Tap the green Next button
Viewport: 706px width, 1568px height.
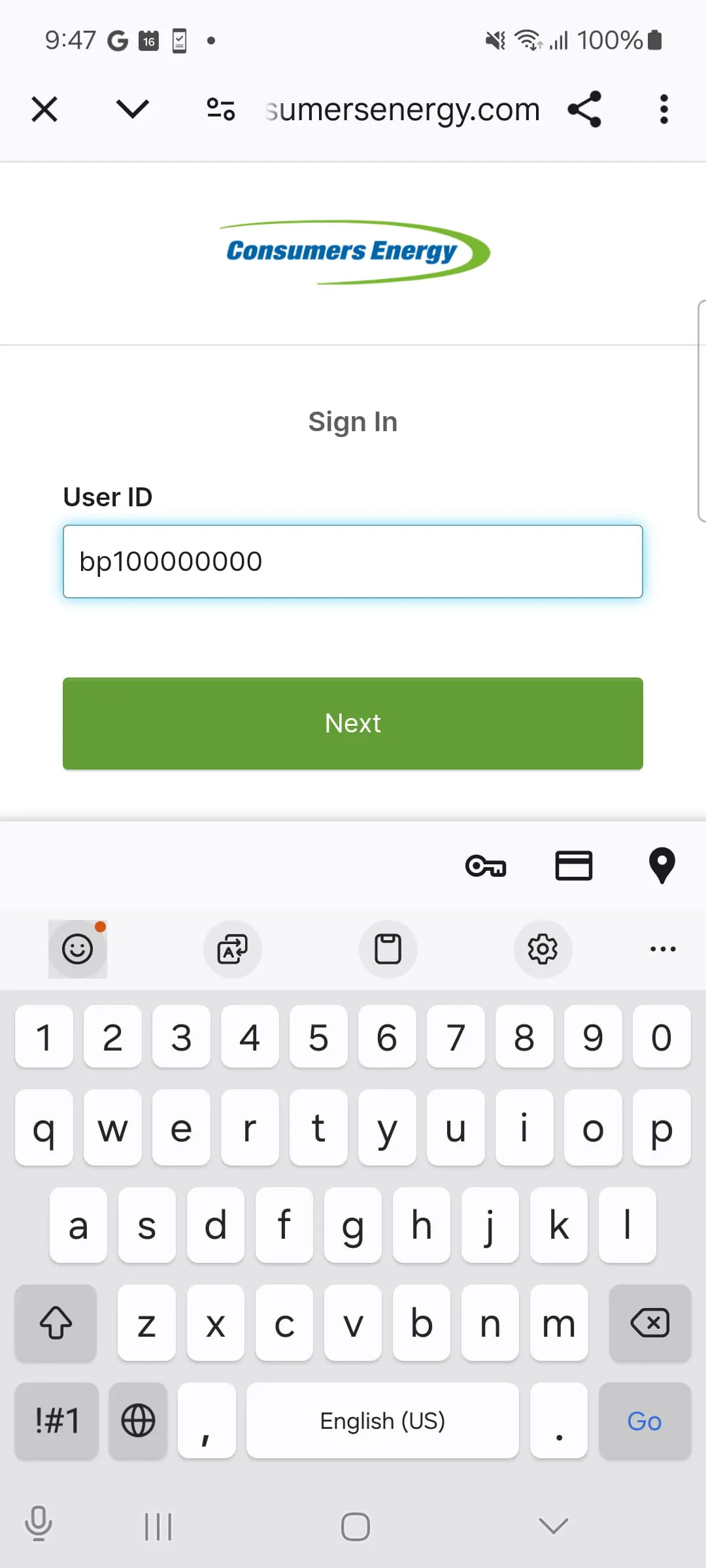point(353,723)
